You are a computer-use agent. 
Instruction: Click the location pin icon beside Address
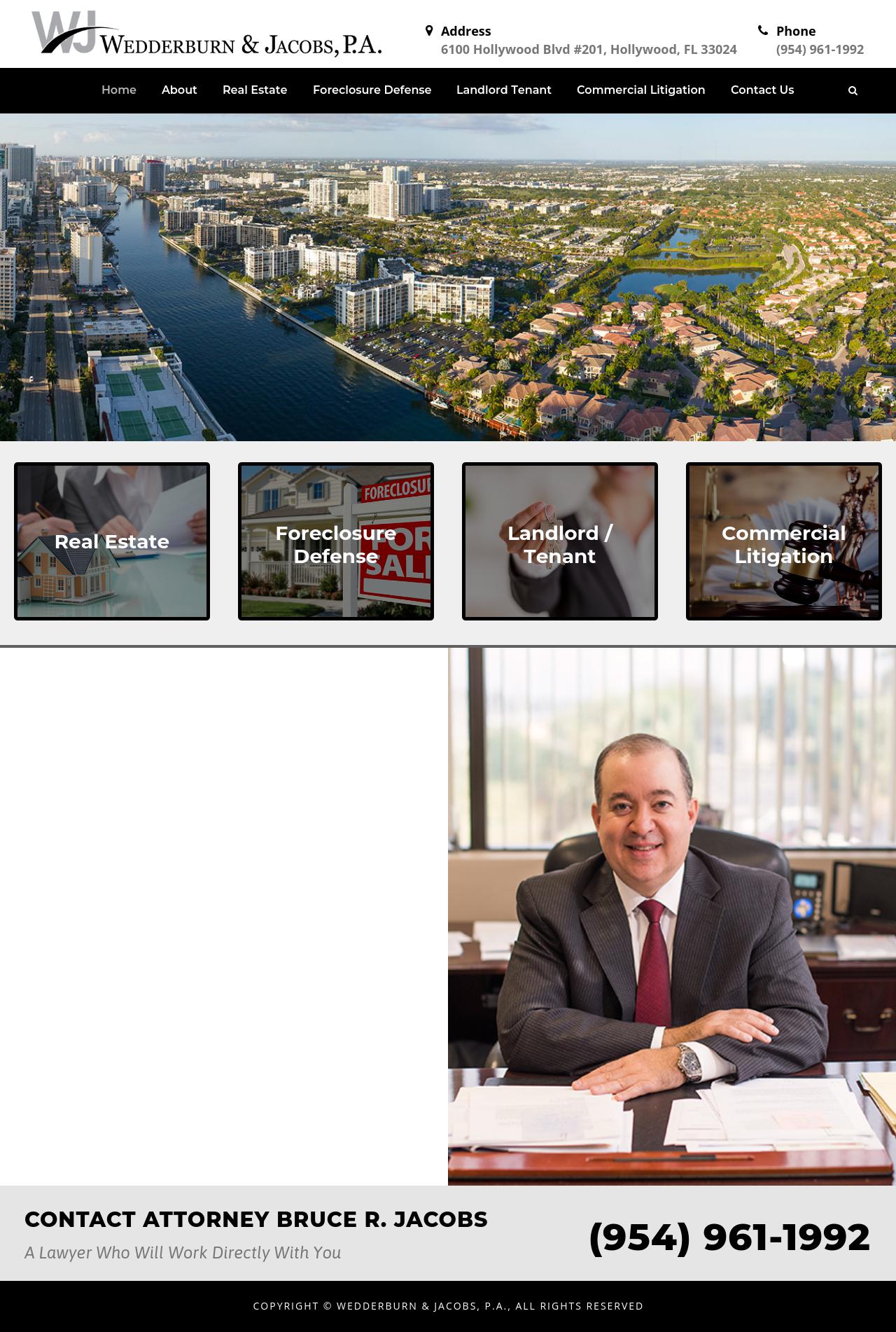(430, 30)
